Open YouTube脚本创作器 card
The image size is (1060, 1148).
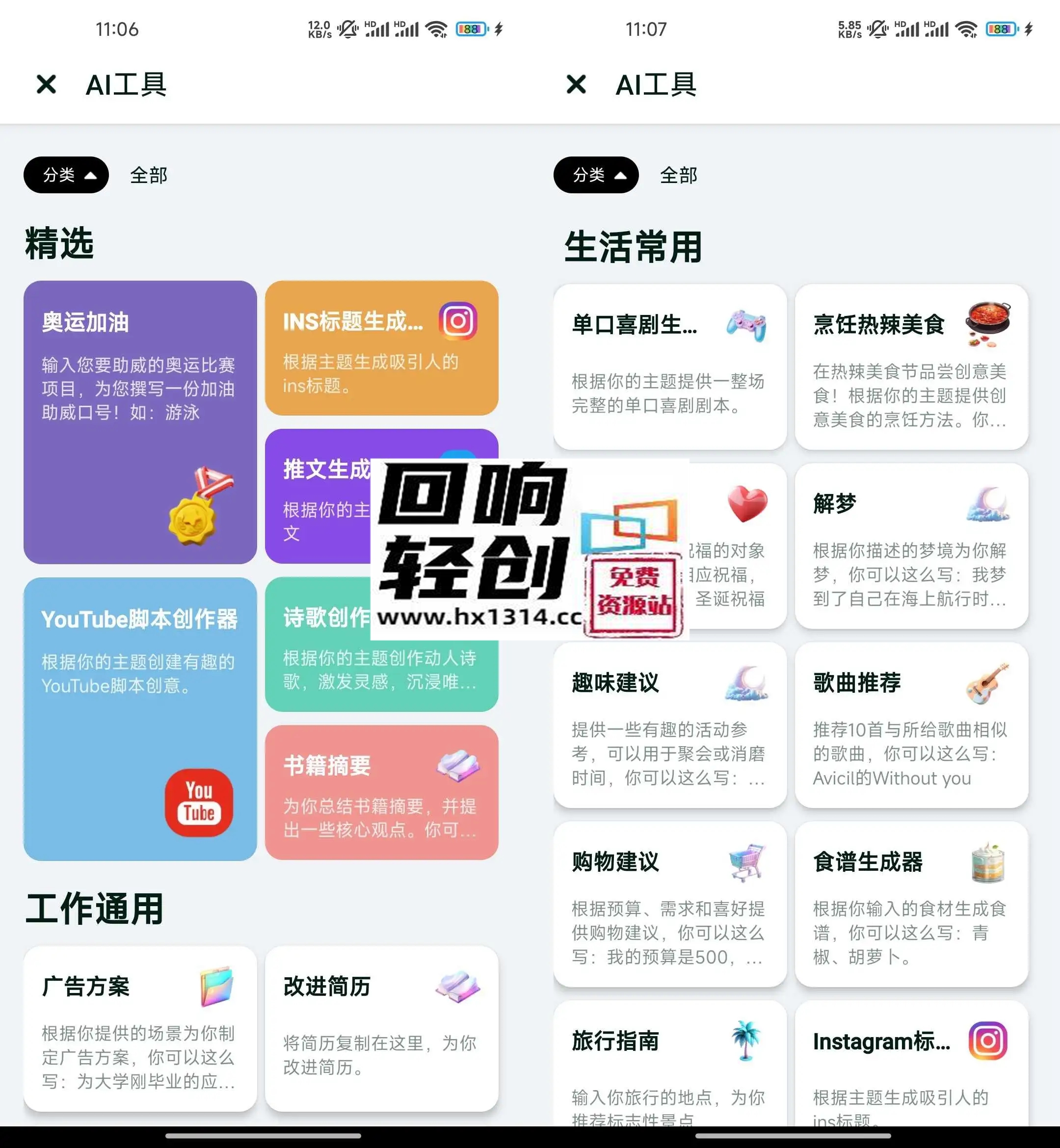(x=139, y=718)
